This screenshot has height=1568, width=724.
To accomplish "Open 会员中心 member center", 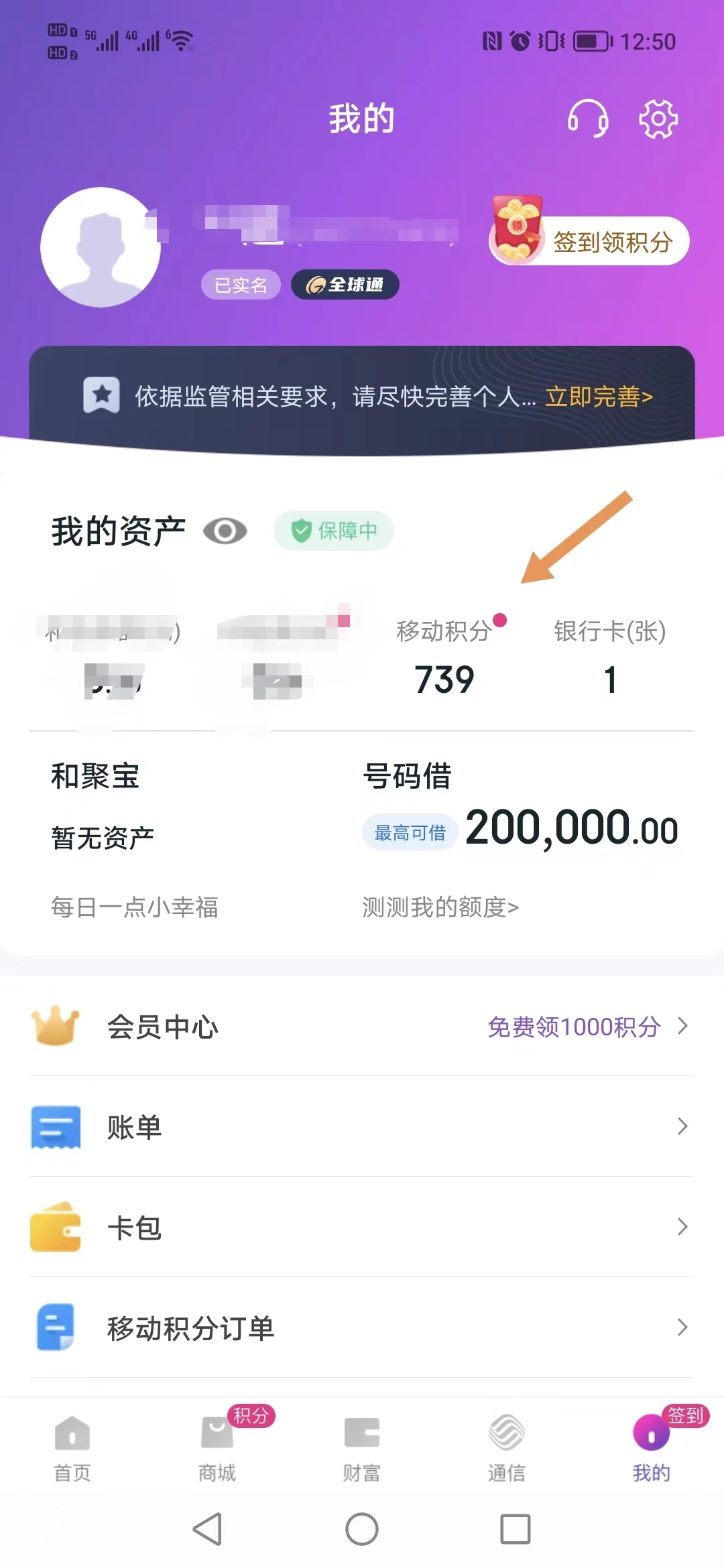I will click(362, 1027).
